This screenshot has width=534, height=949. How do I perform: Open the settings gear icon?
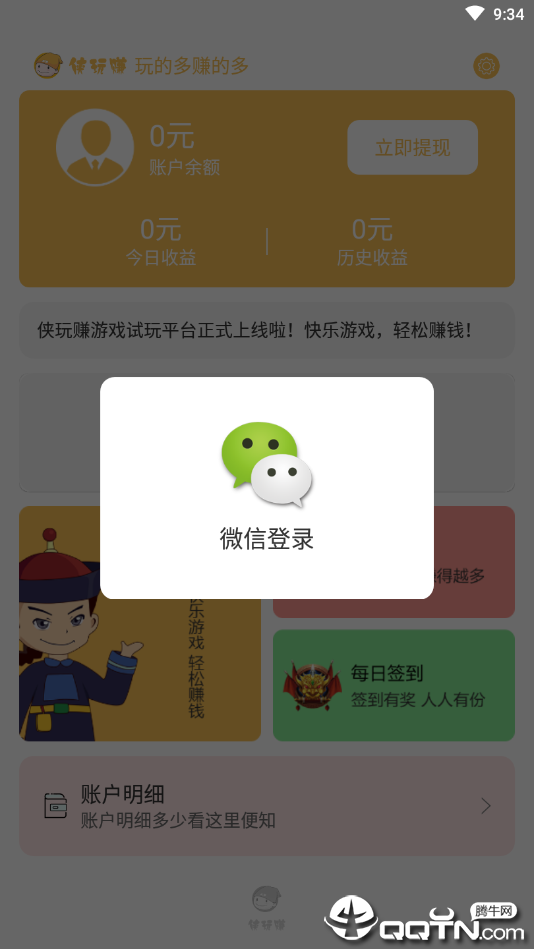[486, 66]
